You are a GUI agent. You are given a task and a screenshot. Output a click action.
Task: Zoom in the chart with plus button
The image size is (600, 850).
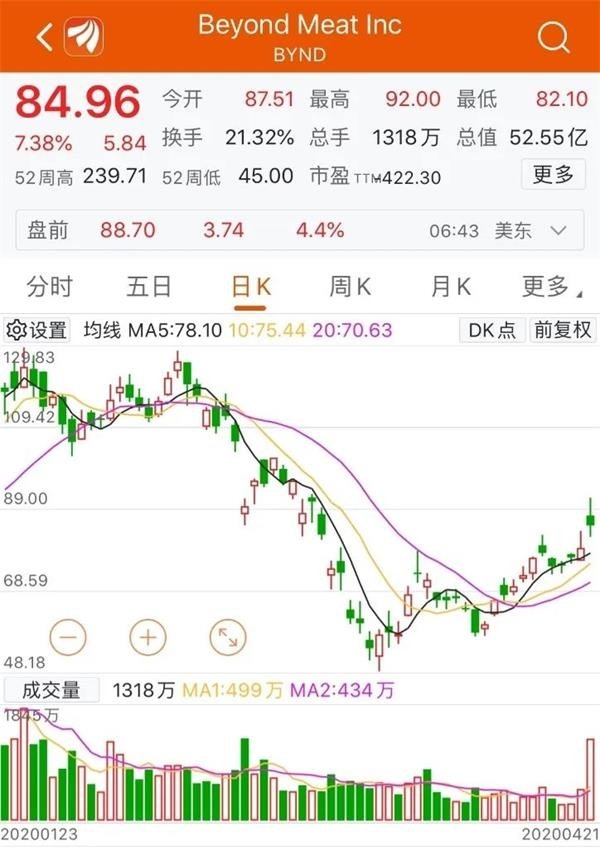(x=148, y=635)
